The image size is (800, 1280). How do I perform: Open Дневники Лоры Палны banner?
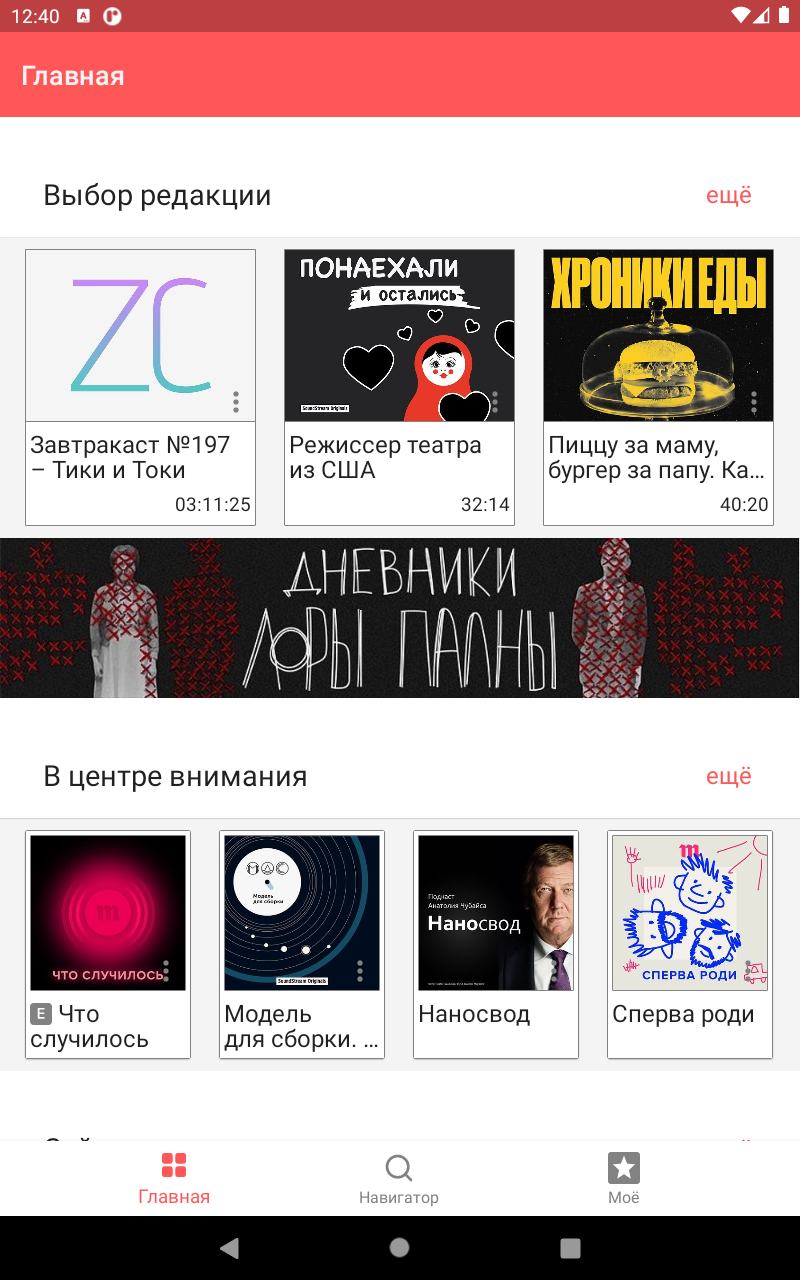click(x=400, y=617)
